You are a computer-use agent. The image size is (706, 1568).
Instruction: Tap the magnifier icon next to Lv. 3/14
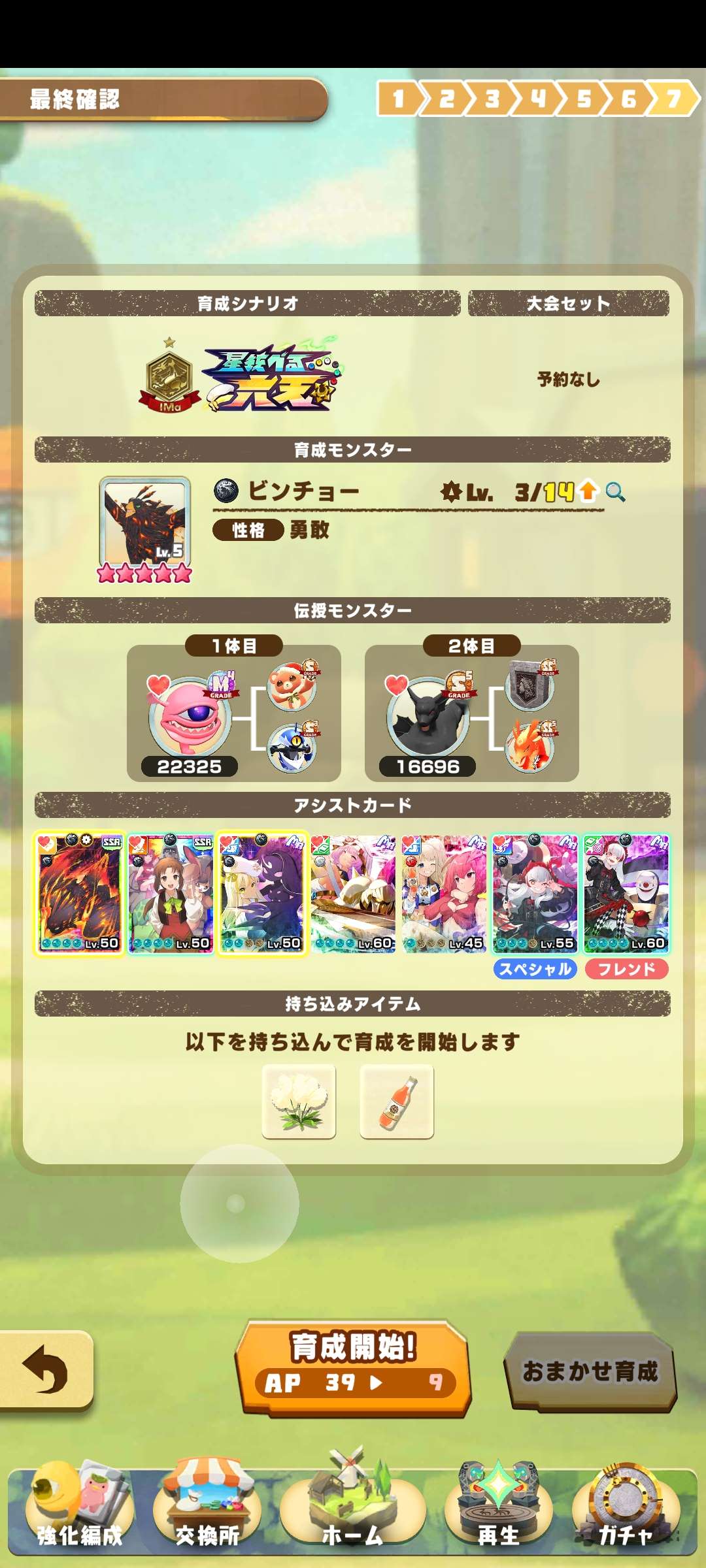coord(615,491)
